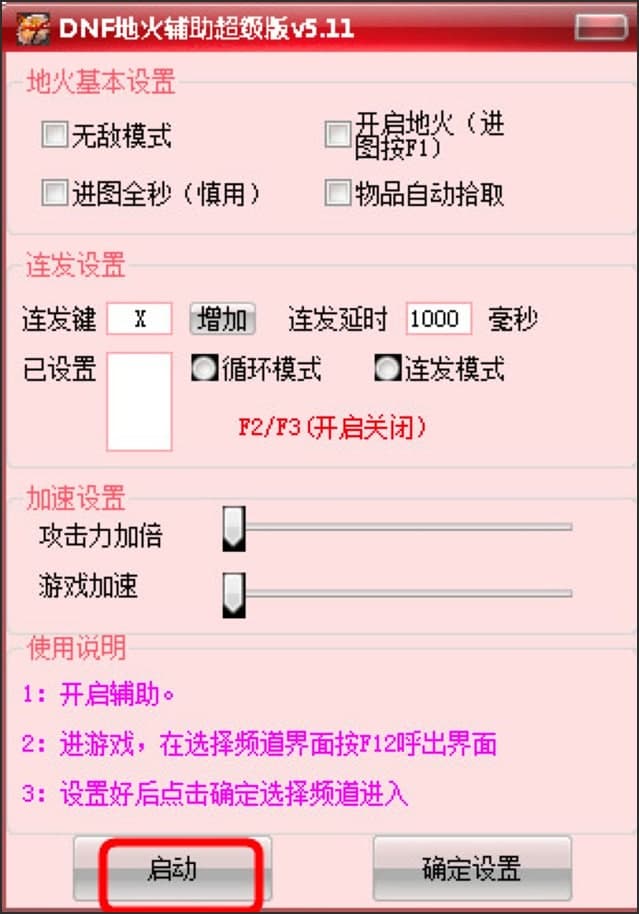
Task: Choose the 连发模式 radio option
Action: [x=387, y=369]
